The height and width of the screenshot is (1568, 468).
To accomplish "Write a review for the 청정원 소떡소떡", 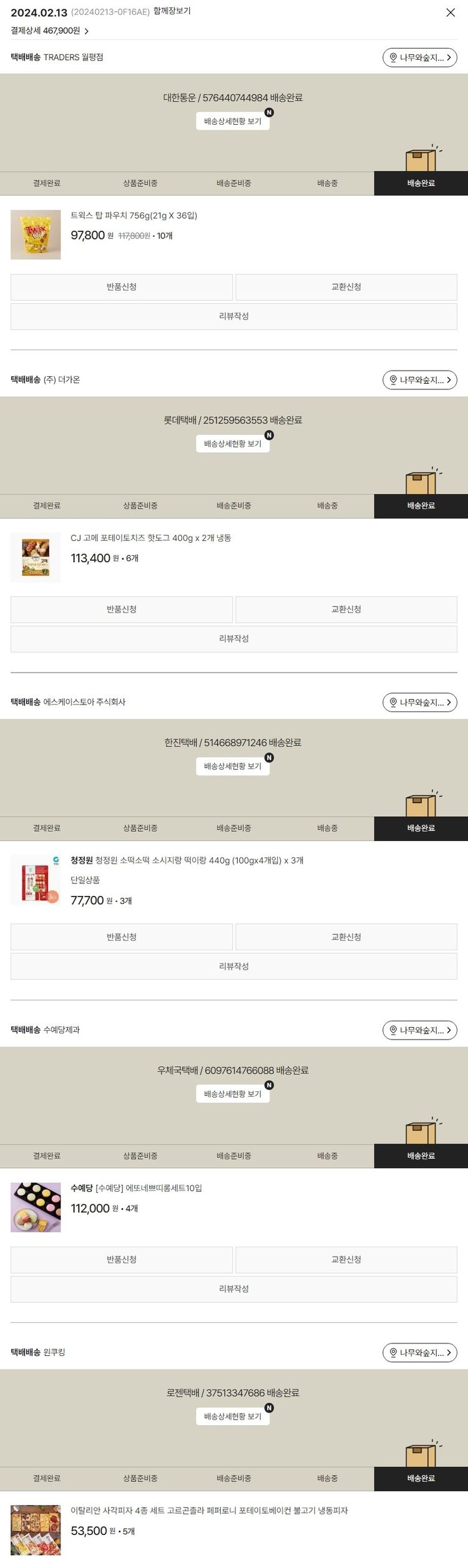I will pos(233,967).
